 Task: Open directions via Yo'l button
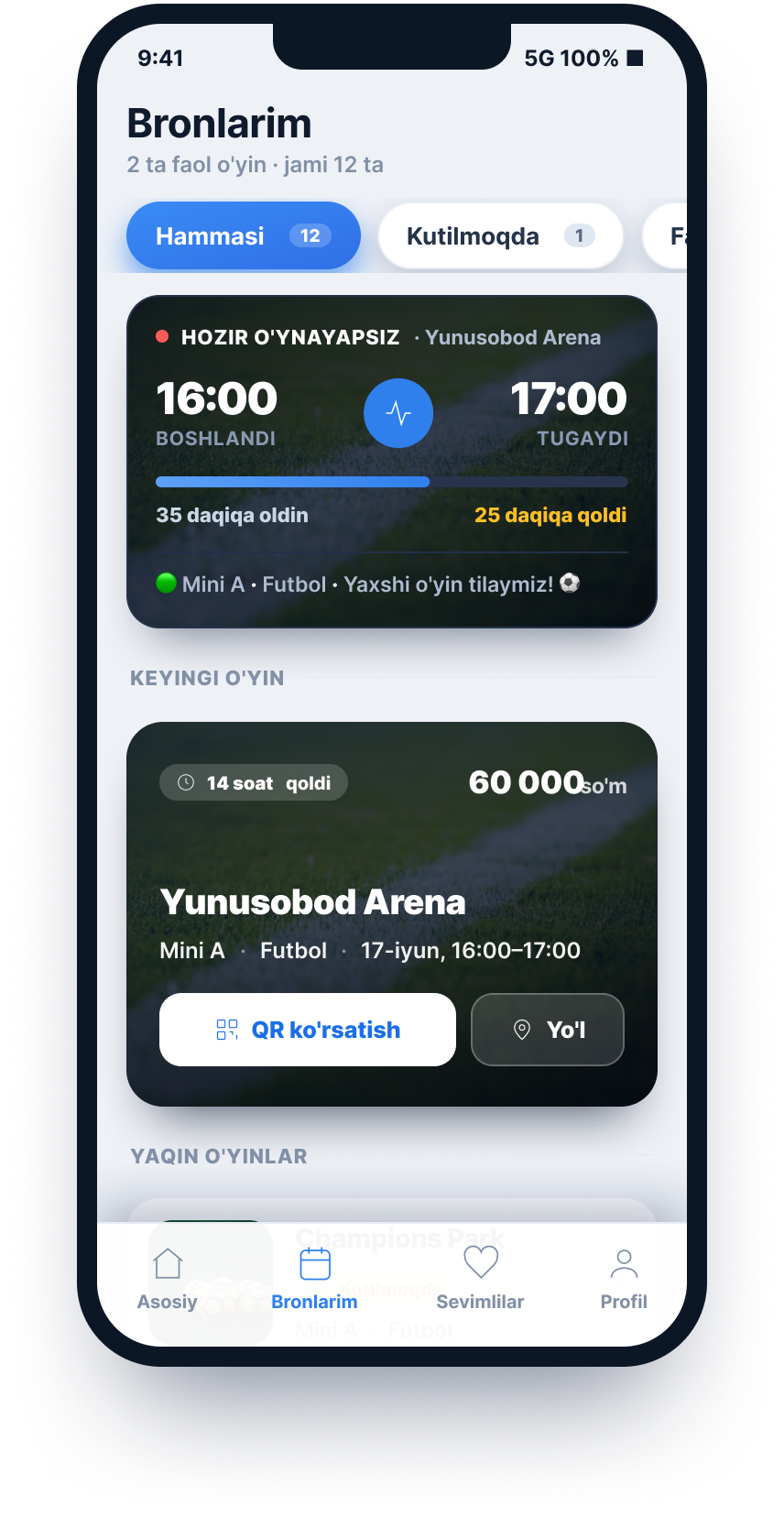(548, 1030)
